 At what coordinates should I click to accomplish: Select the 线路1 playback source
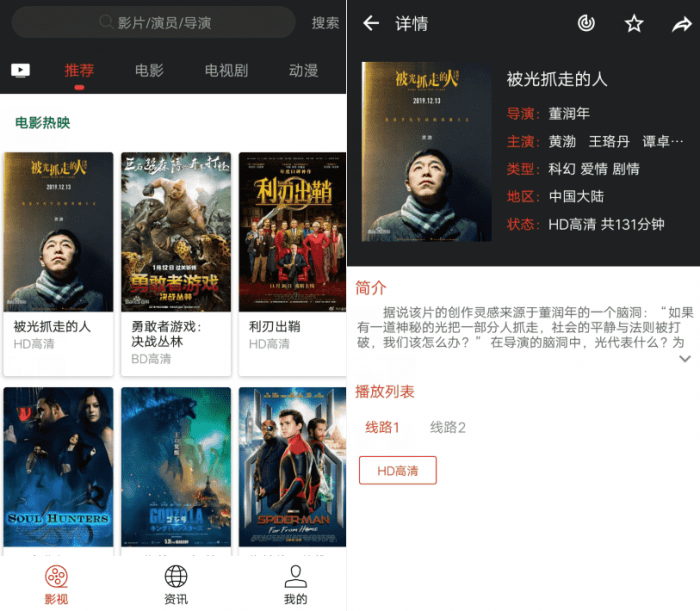[382, 428]
